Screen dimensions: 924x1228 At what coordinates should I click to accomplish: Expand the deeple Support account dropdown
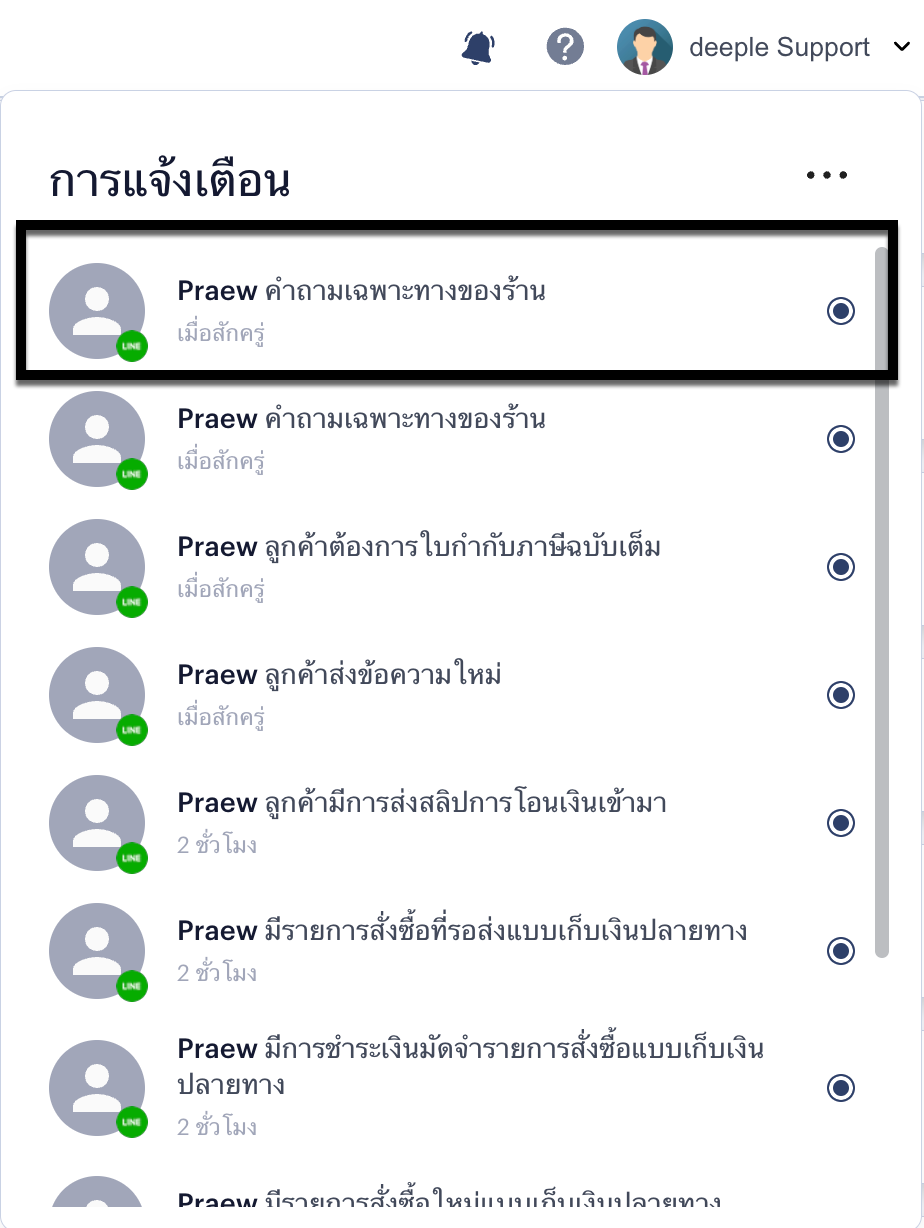(x=900, y=47)
